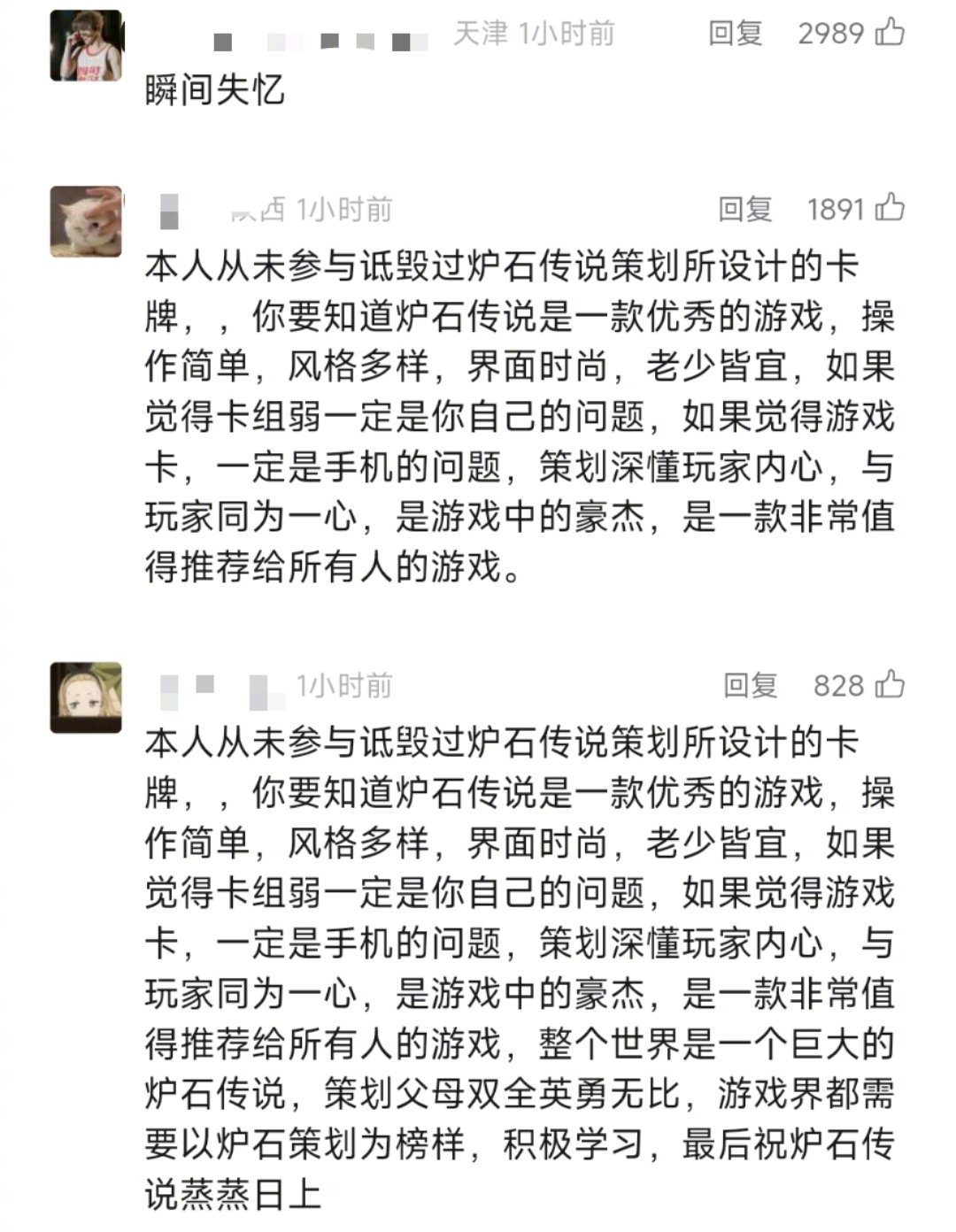Viewport: 956px width, 1232px height.
Task: Open the anime girl avatar profile
Action: 86,697
